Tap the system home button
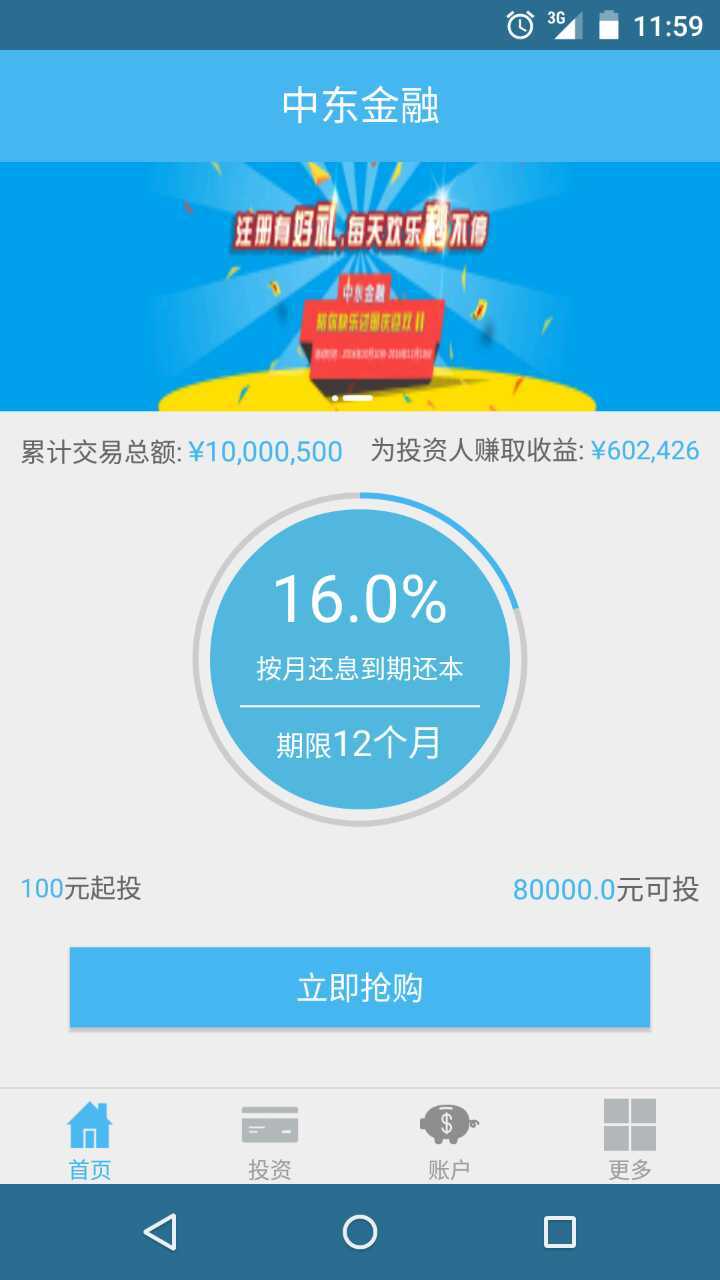The width and height of the screenshot is (720, 1280). point(360,1232)
